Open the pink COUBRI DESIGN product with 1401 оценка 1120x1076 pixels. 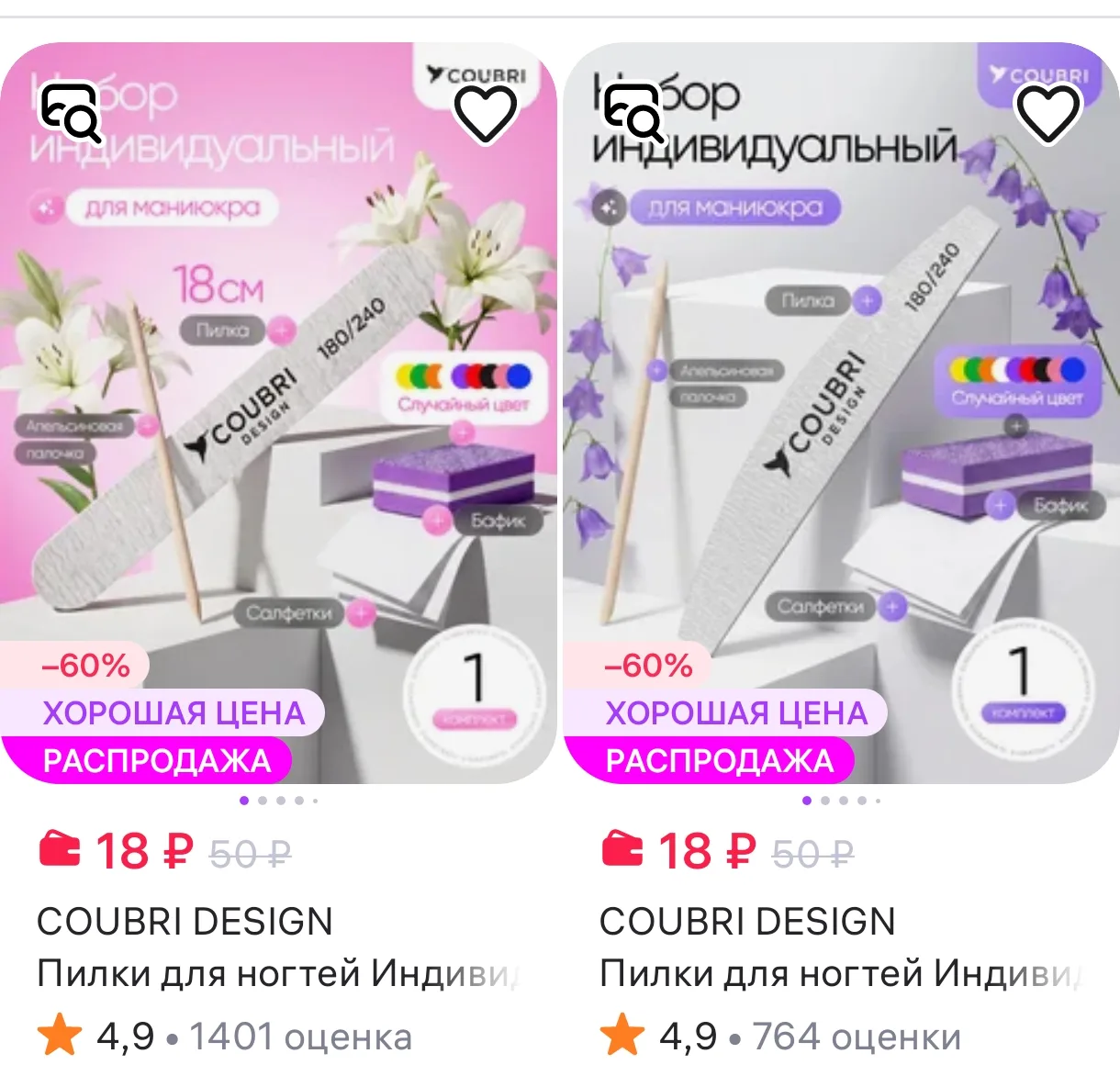[x=279, y=413]
